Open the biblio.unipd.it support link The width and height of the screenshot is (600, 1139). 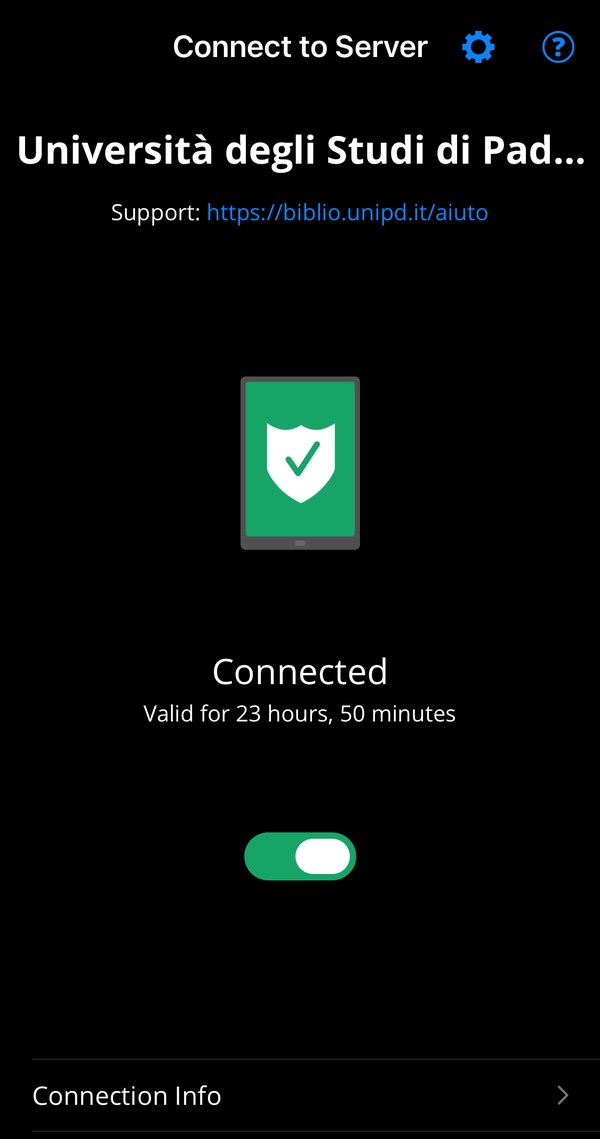coord(347,212)
